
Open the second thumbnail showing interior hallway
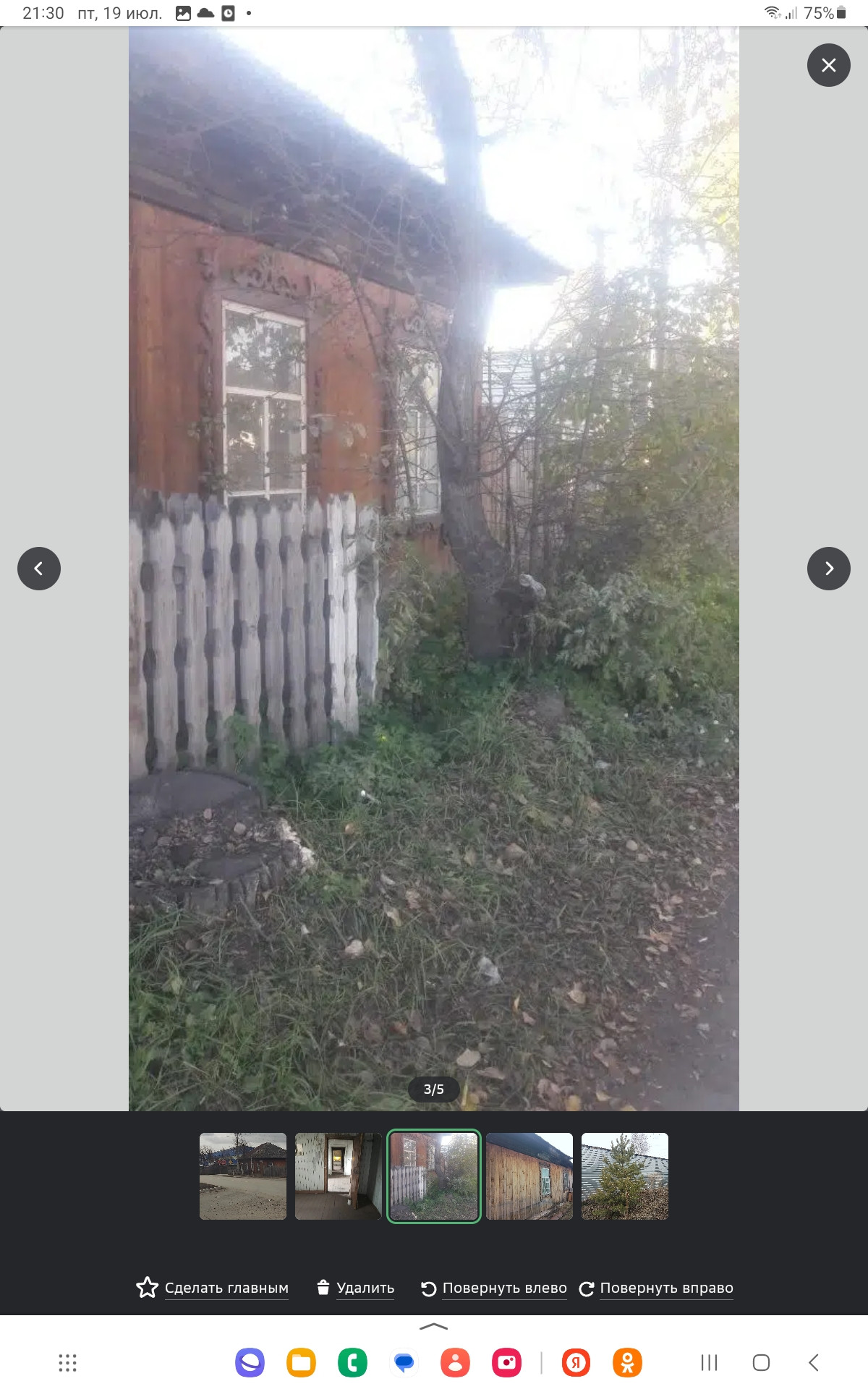coord(338,1176)
